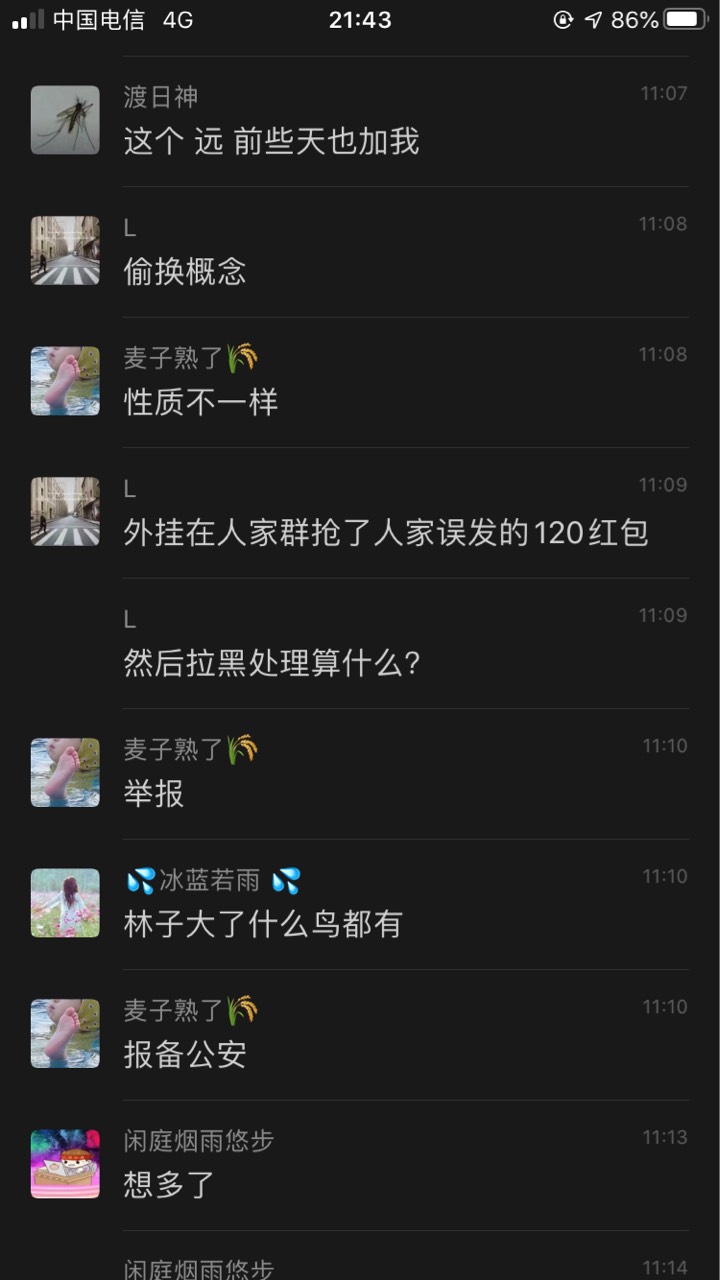Tap L's avatar beside the 120红包 message

65,512
